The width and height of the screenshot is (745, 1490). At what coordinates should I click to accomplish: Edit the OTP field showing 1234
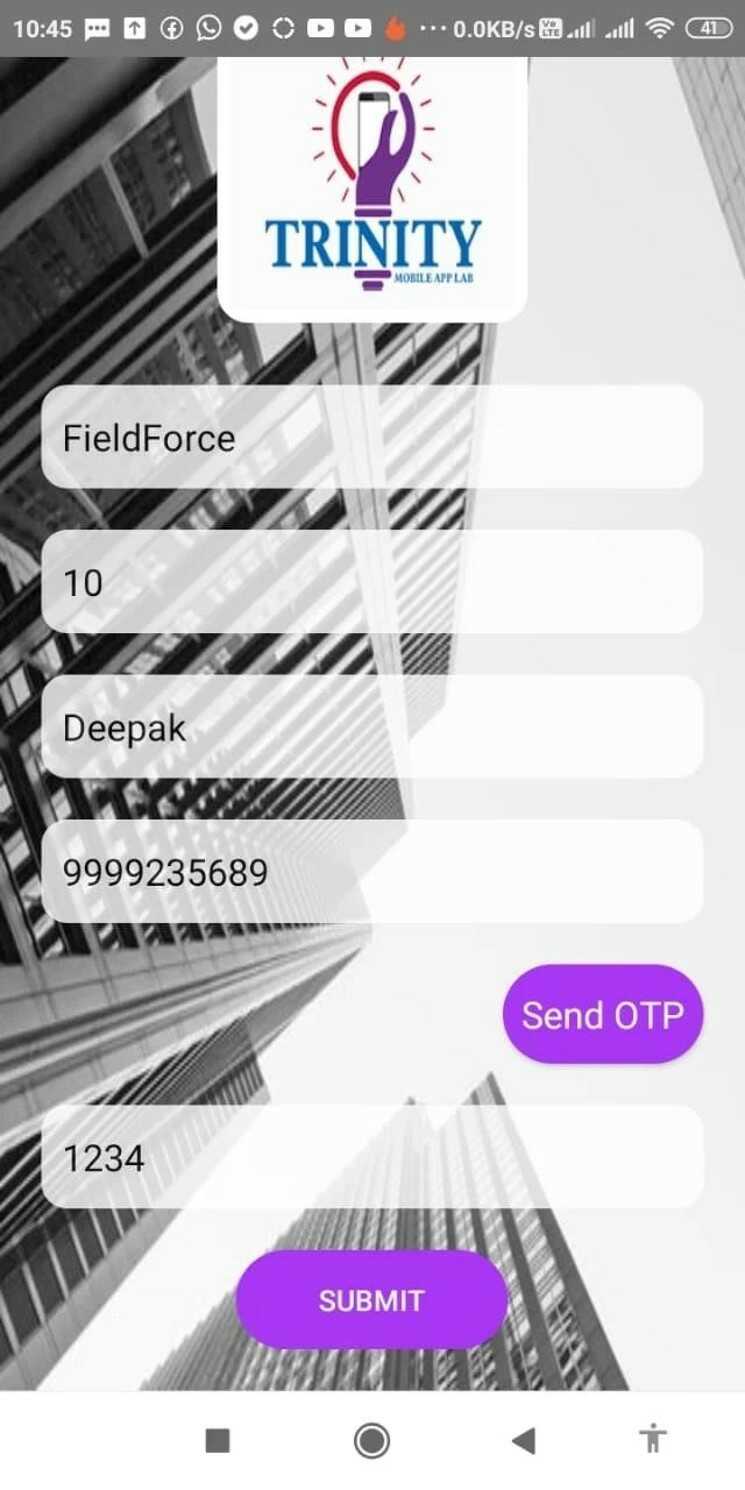point(371,1157)
